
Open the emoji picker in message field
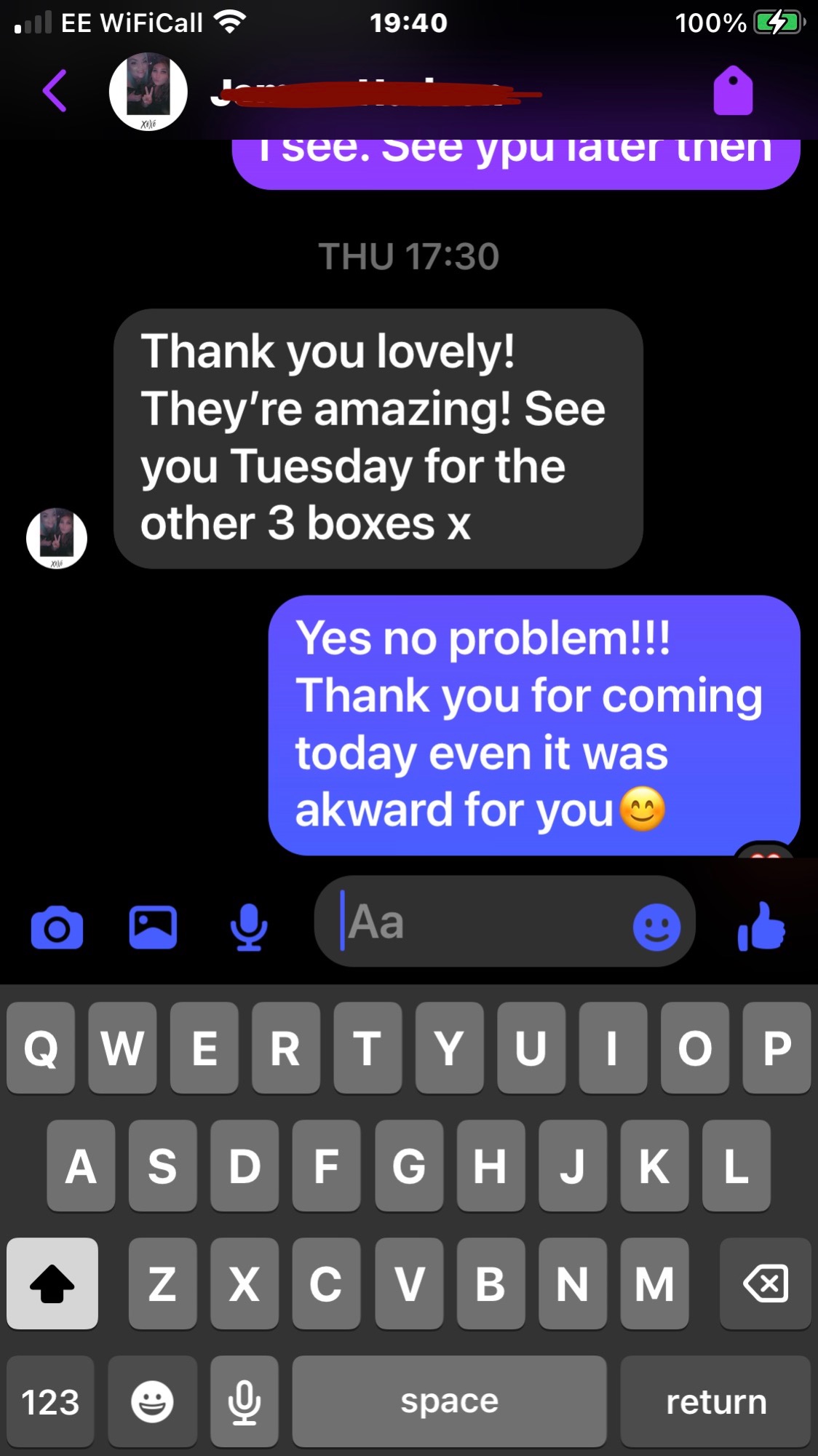(x=656, y=927)
